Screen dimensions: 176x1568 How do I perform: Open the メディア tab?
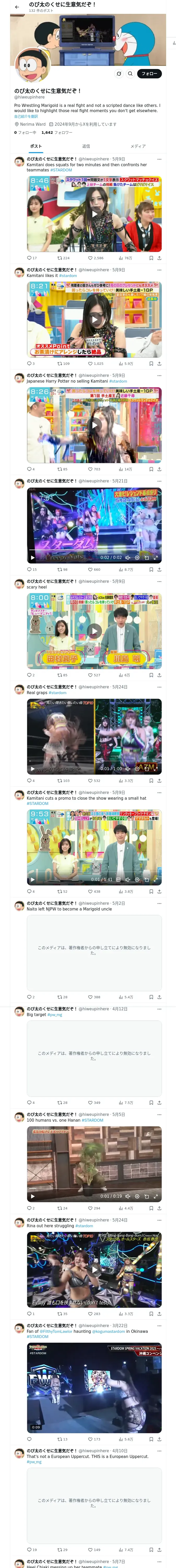point(138,146)
